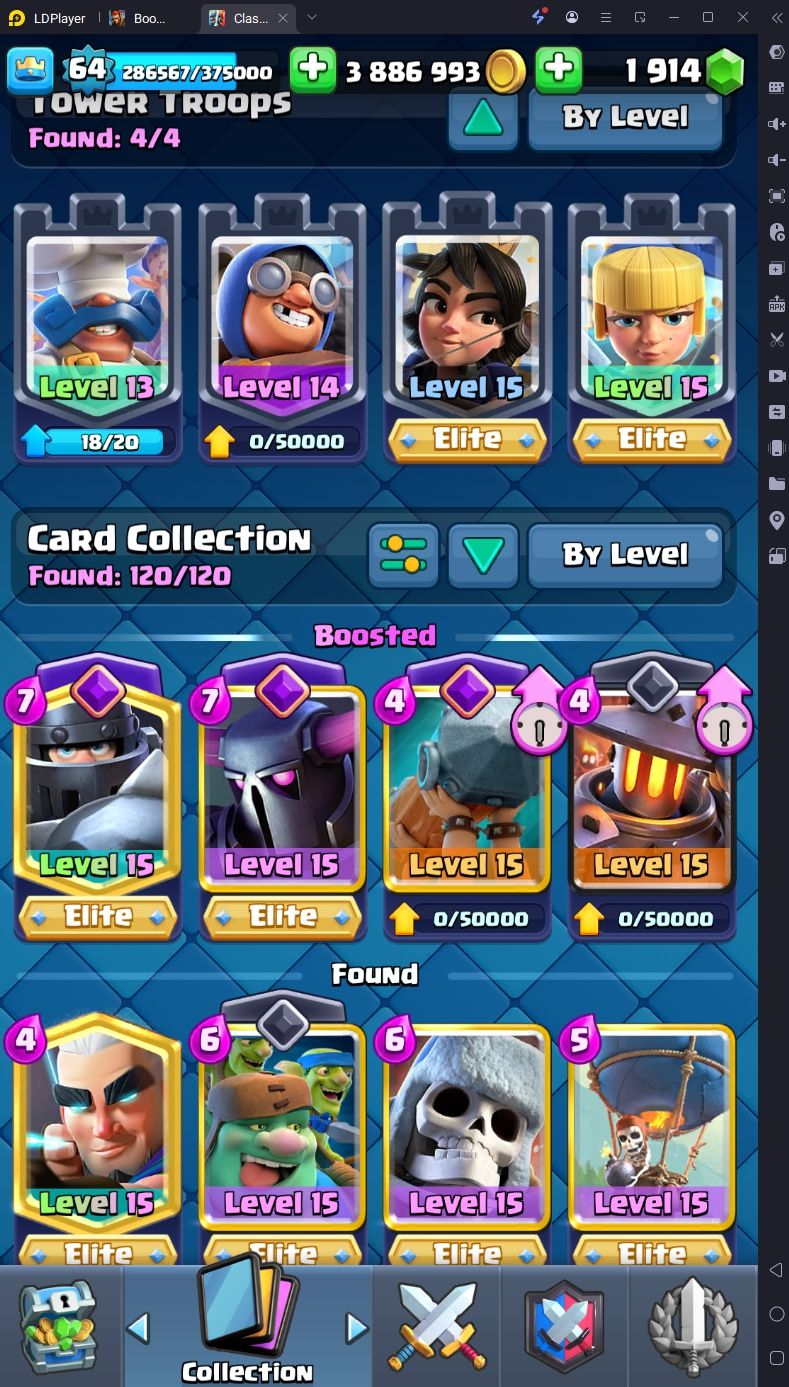Open the giant skeleton card costing 6
Image resolution: width=789 pixels, height=1387 pixels.
click(467, 1145)
